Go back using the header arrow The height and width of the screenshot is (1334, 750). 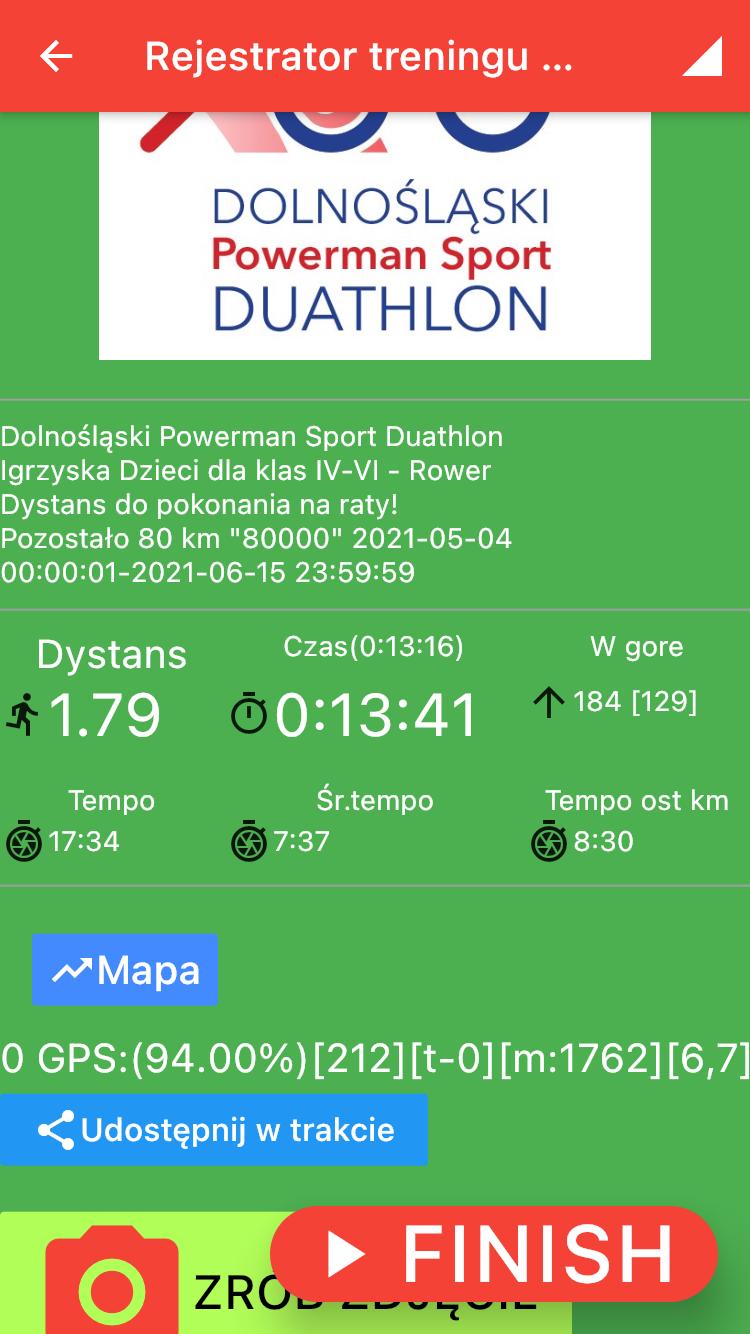click(56, 57)
